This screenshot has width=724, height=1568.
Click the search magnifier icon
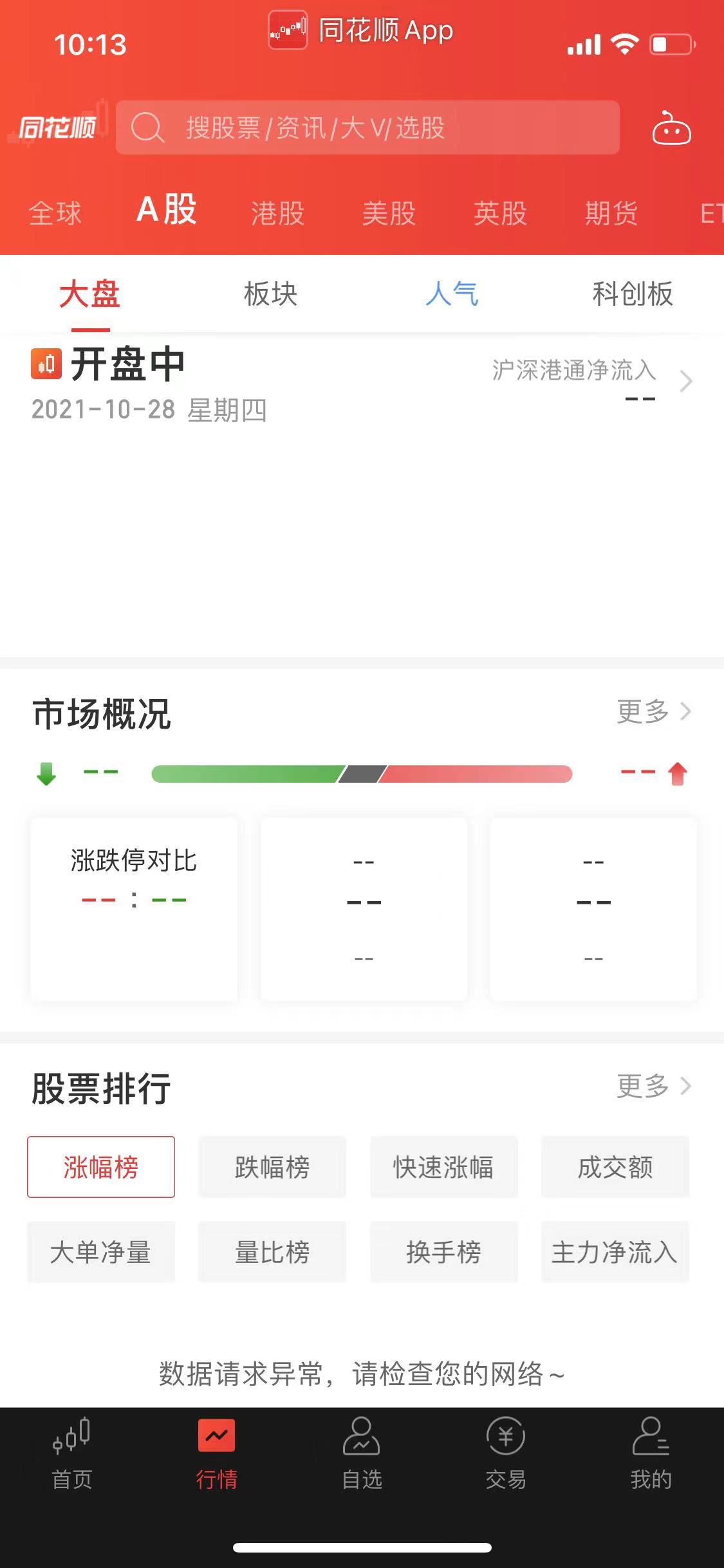click(x=149, y=129)
